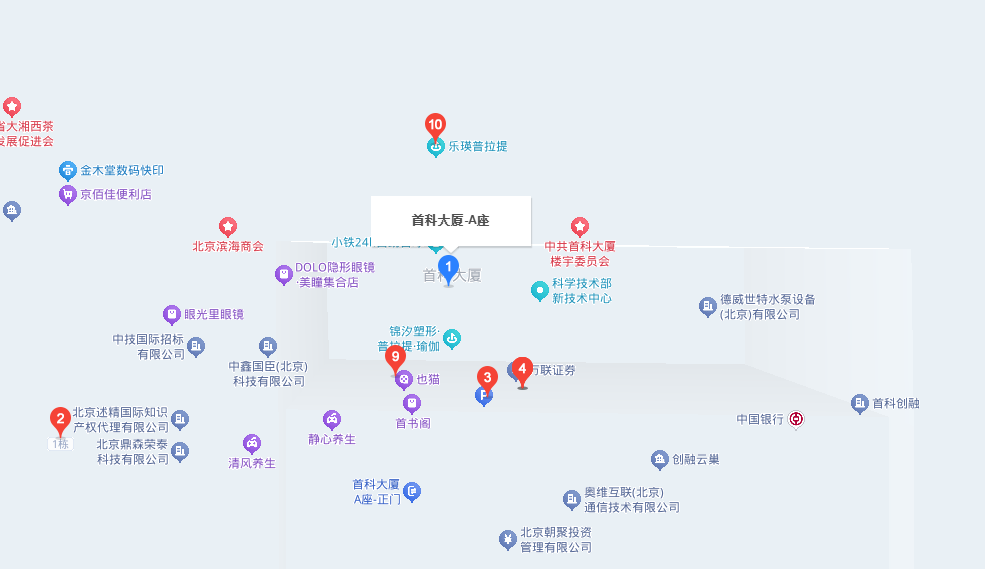Open the 首科大厦A座-正门 point
Viewport: 985px width, 569px height.
point(412,491)
